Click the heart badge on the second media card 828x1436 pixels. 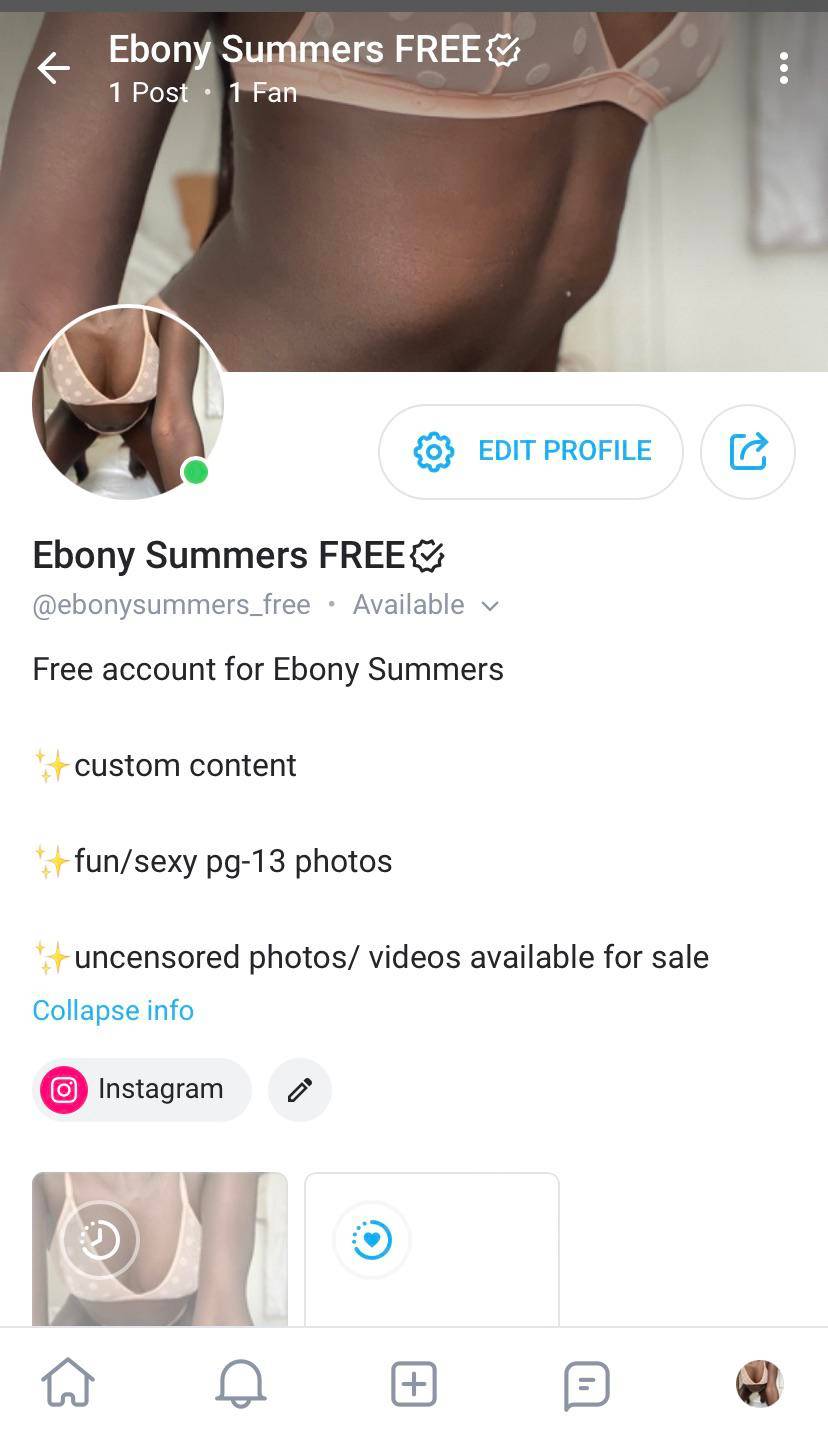pyautogui.click(x=371, y=1239)
